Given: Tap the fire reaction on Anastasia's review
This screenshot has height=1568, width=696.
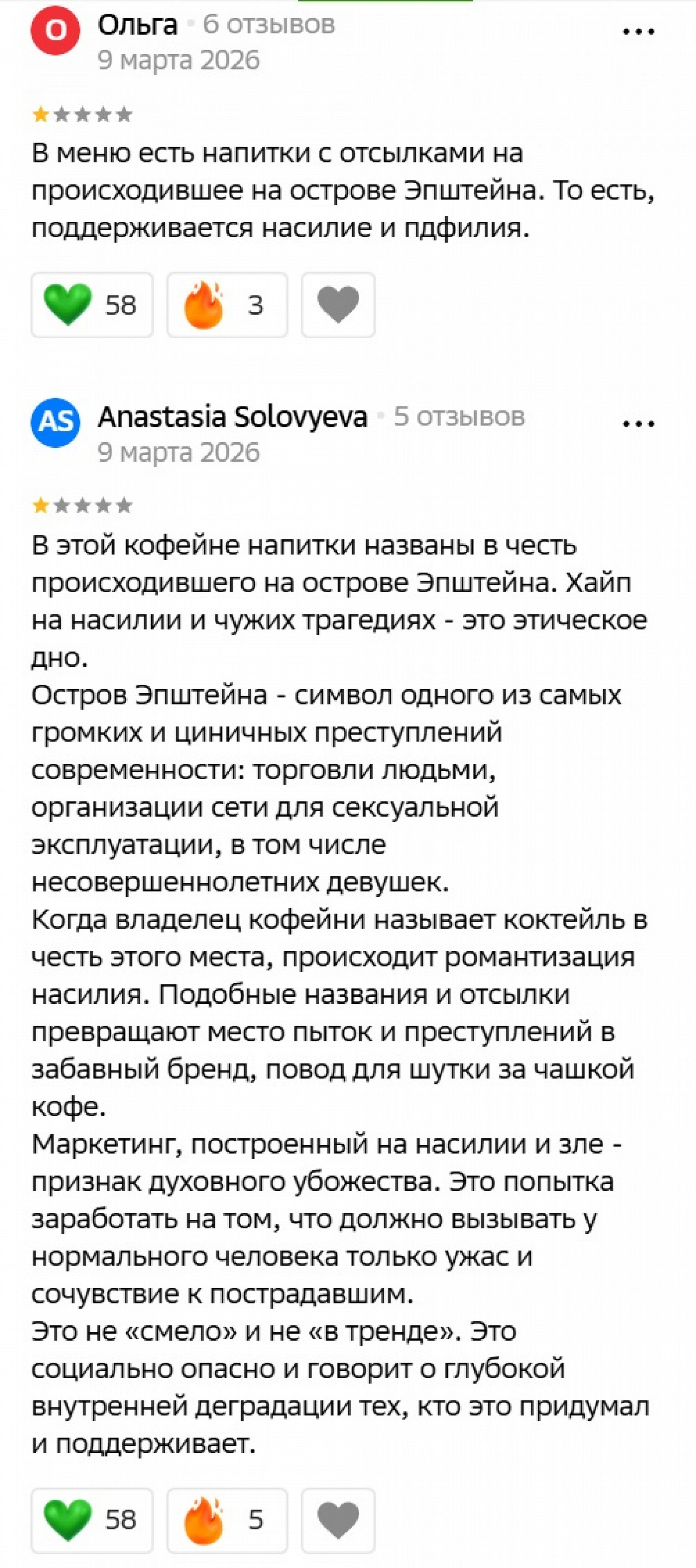Looking at the screenshot, I should tap(227, 1520).
